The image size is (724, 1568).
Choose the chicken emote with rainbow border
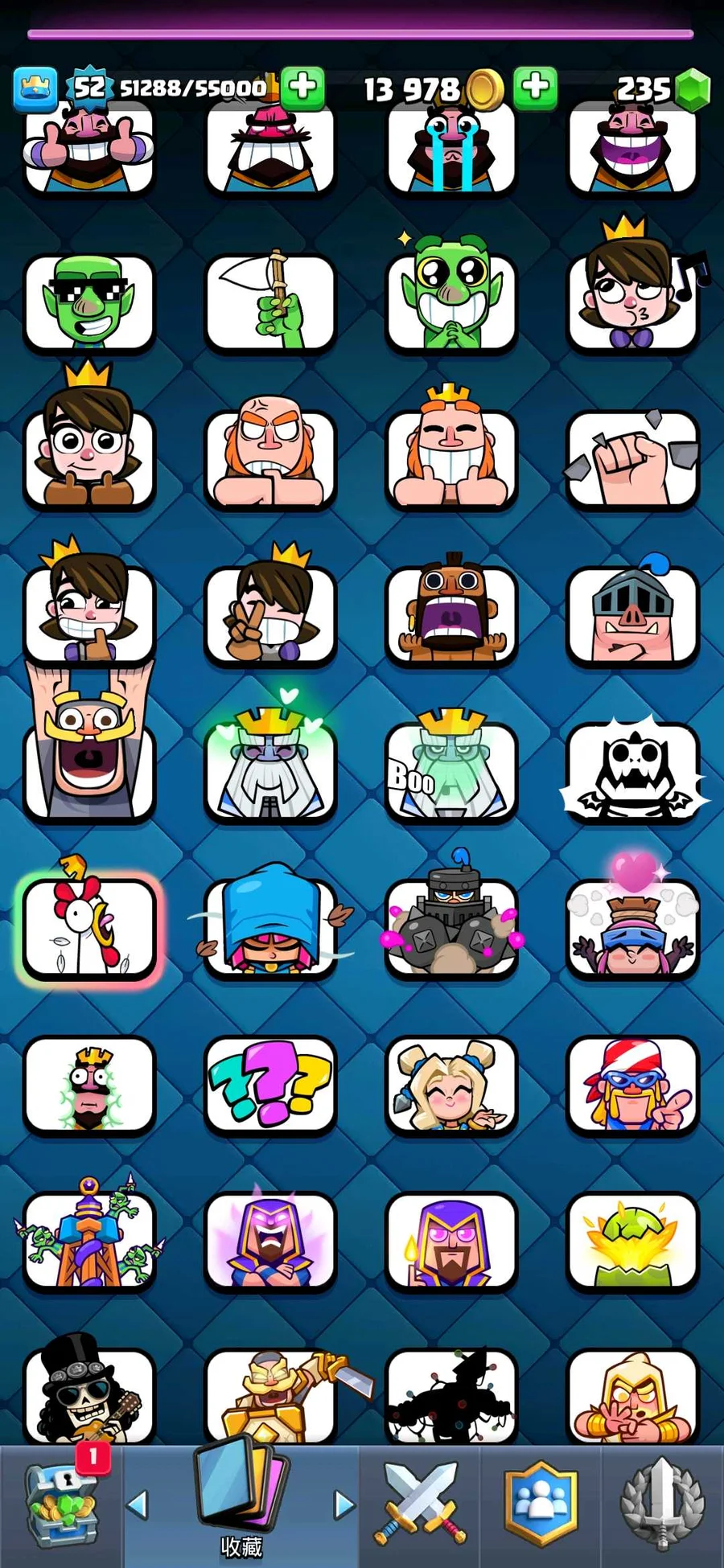(88, 927)
